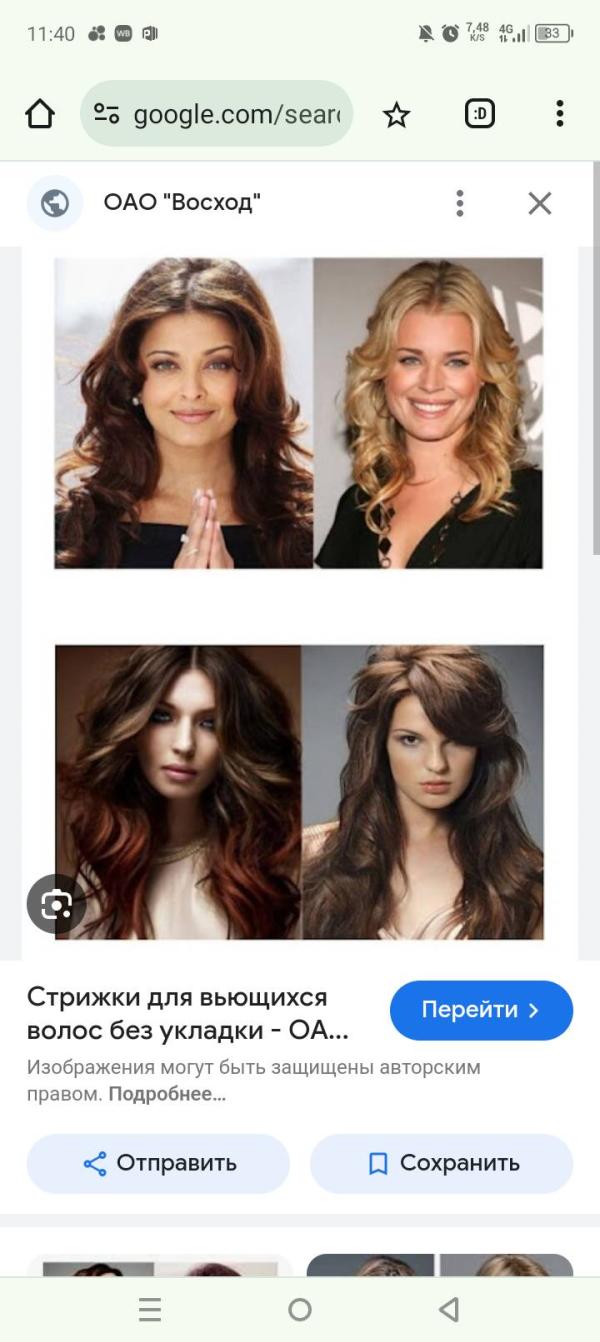The height and width of the screenshot is (1342, 600).
Task: Open the curly hairstyles image
Action: click(x=298, y=600)
